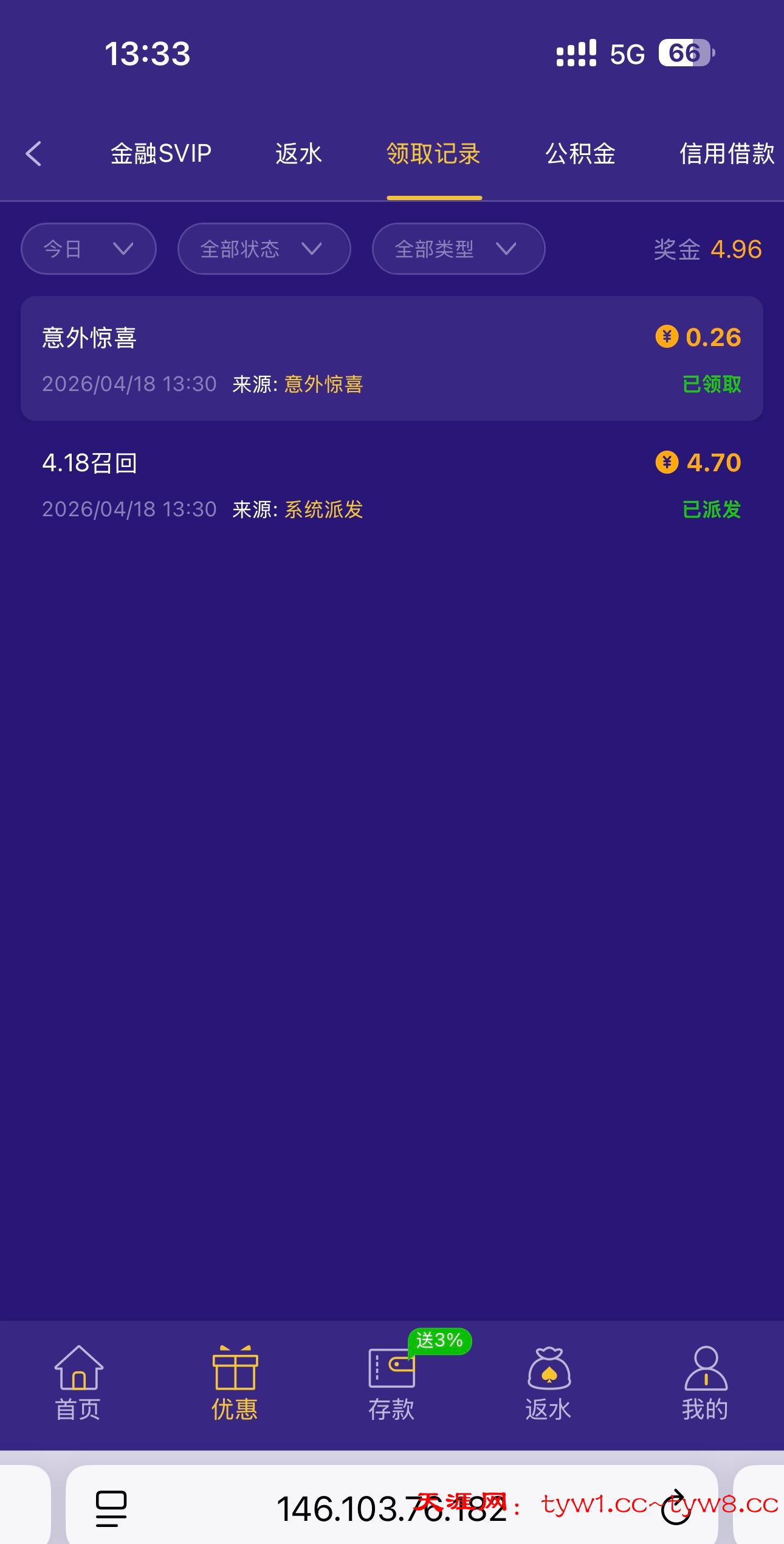Open the 存款 deposit tab
Image resolution: width=784 pixels, height=1544 pixels.
coord(391,1383)
